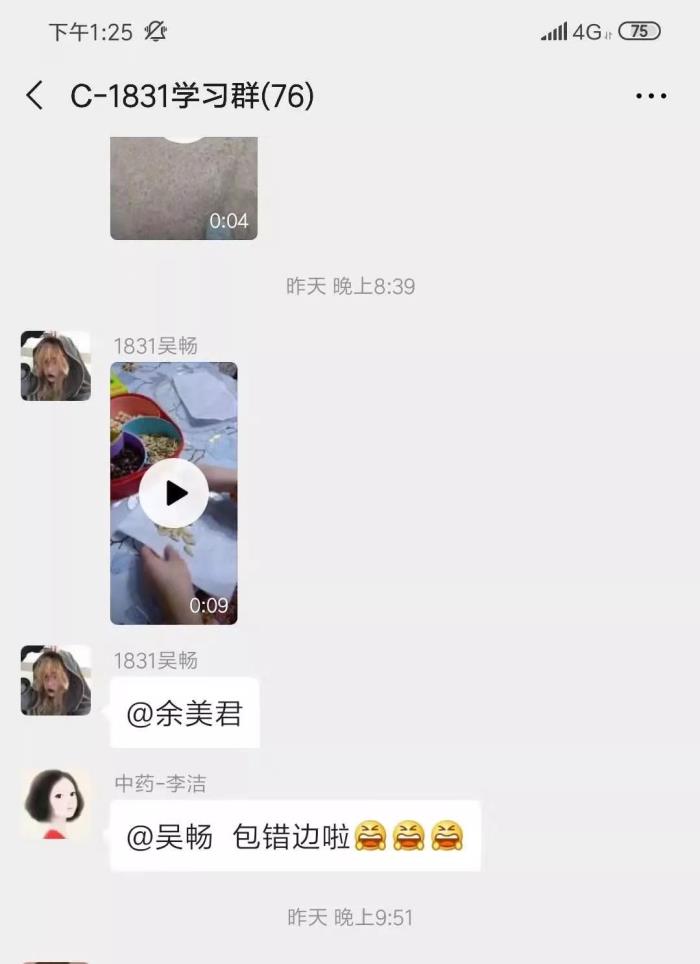Open the 0:04 video clip

pos(183,188)
